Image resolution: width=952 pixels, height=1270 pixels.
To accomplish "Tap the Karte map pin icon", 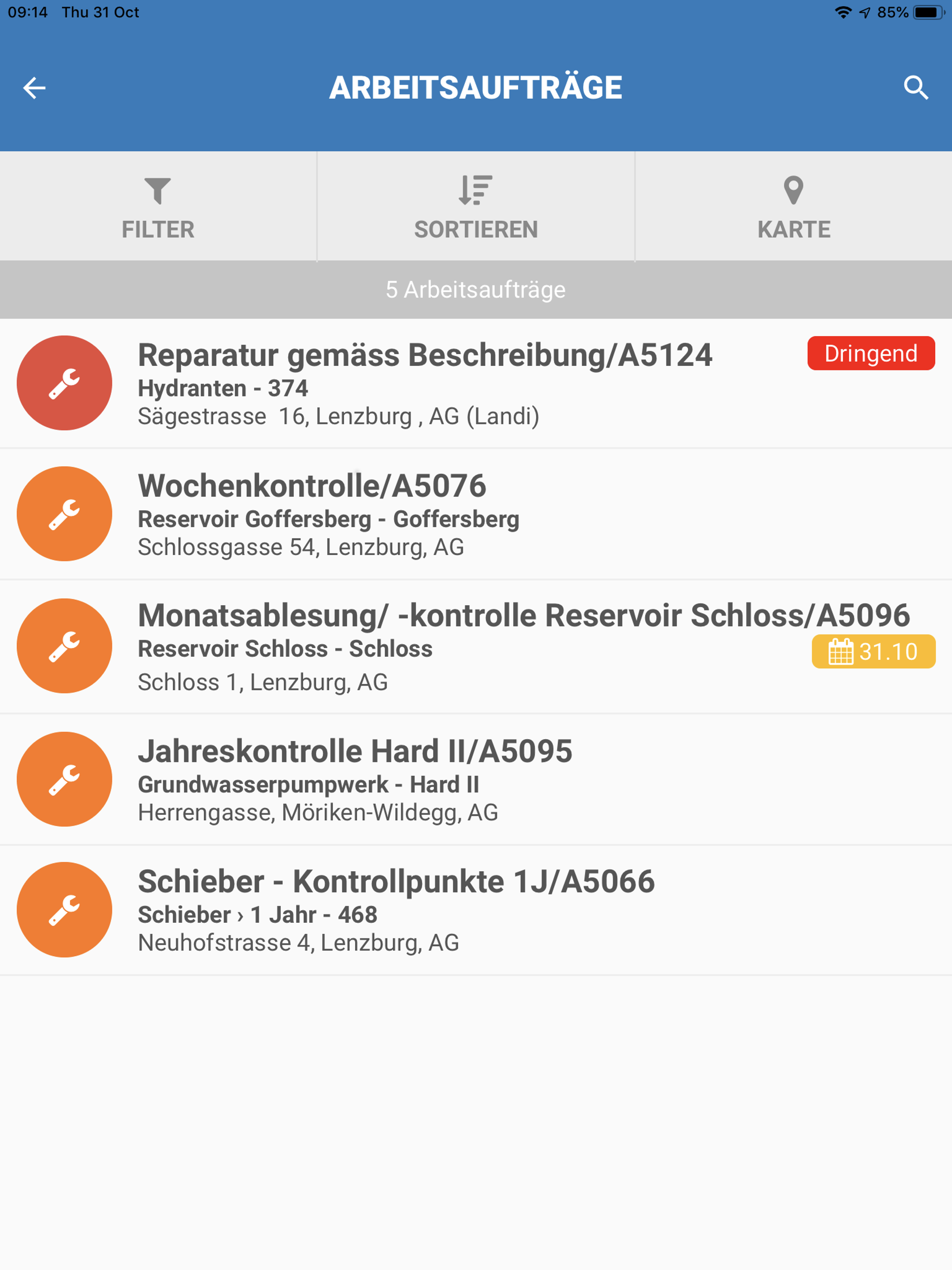I will [793, 190].
